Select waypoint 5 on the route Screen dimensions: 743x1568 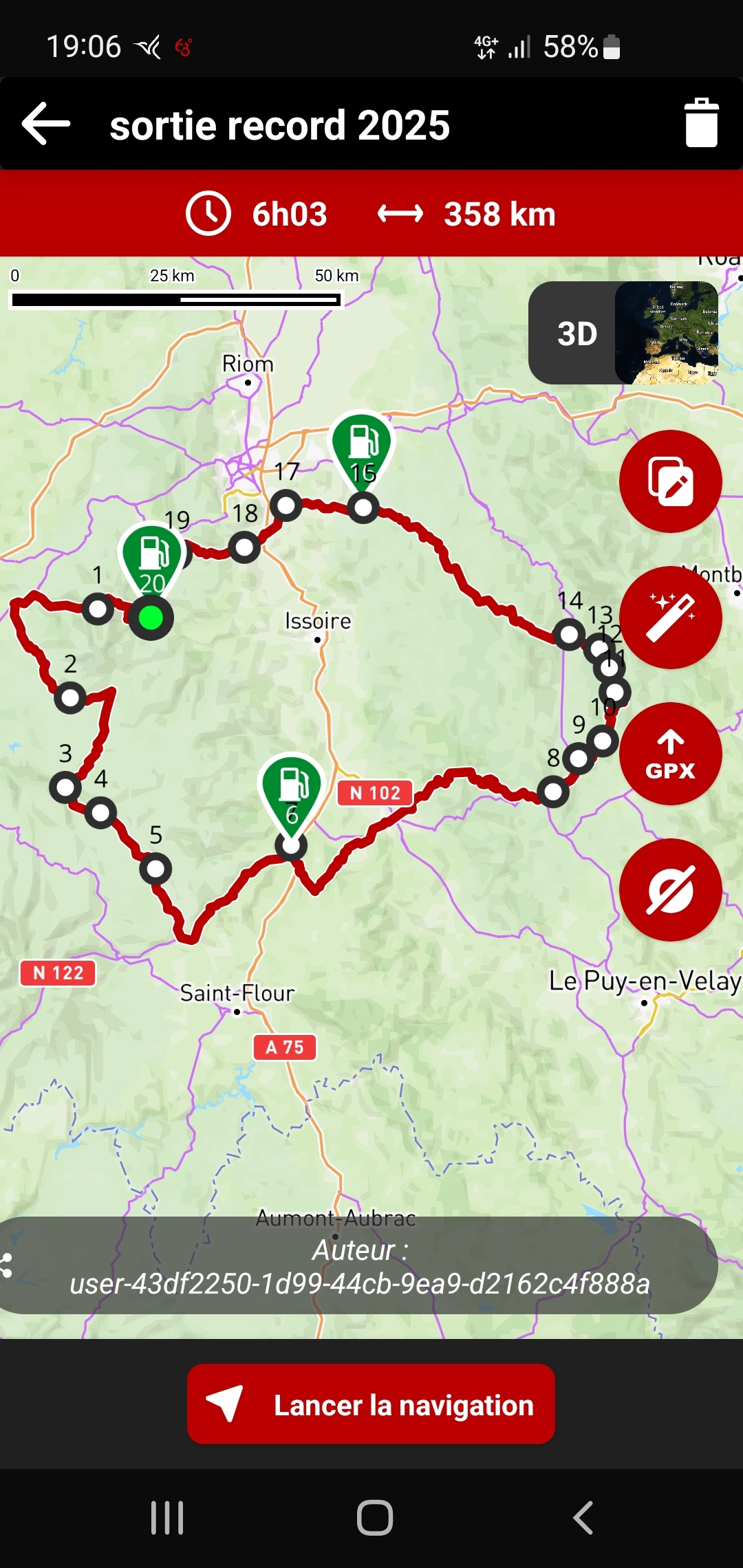155,869
